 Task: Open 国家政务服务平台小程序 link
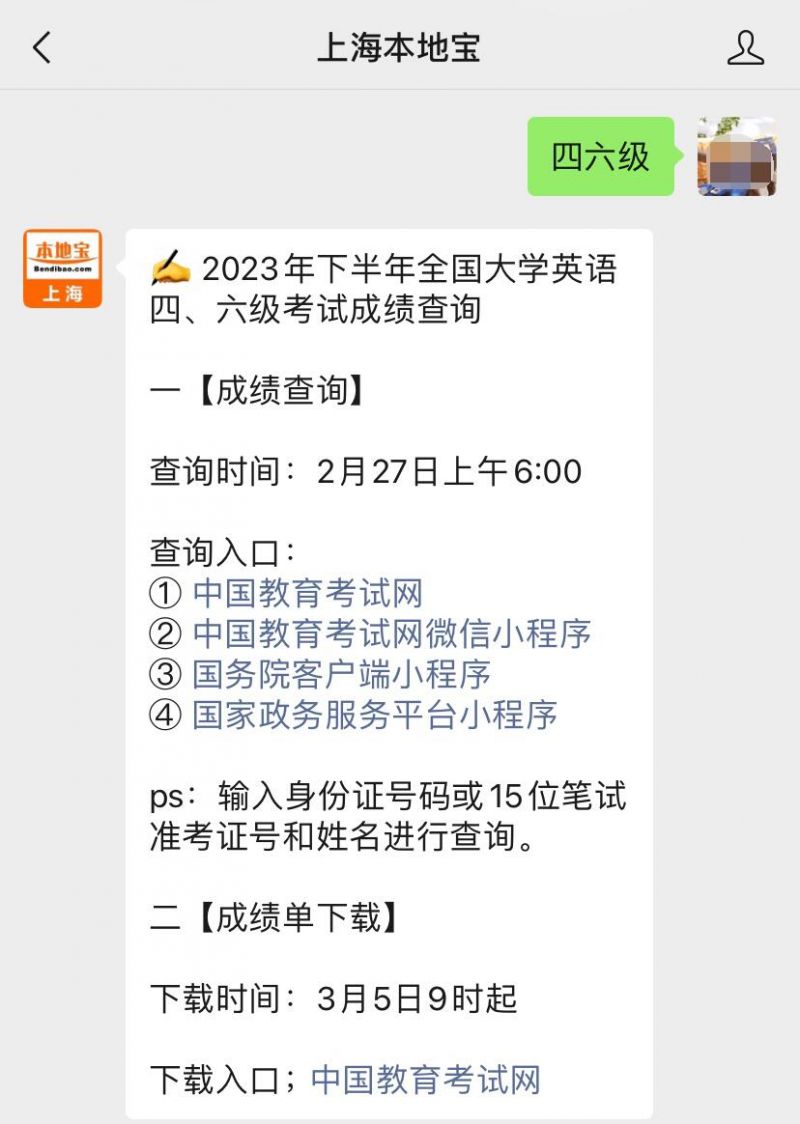point(374,714)
